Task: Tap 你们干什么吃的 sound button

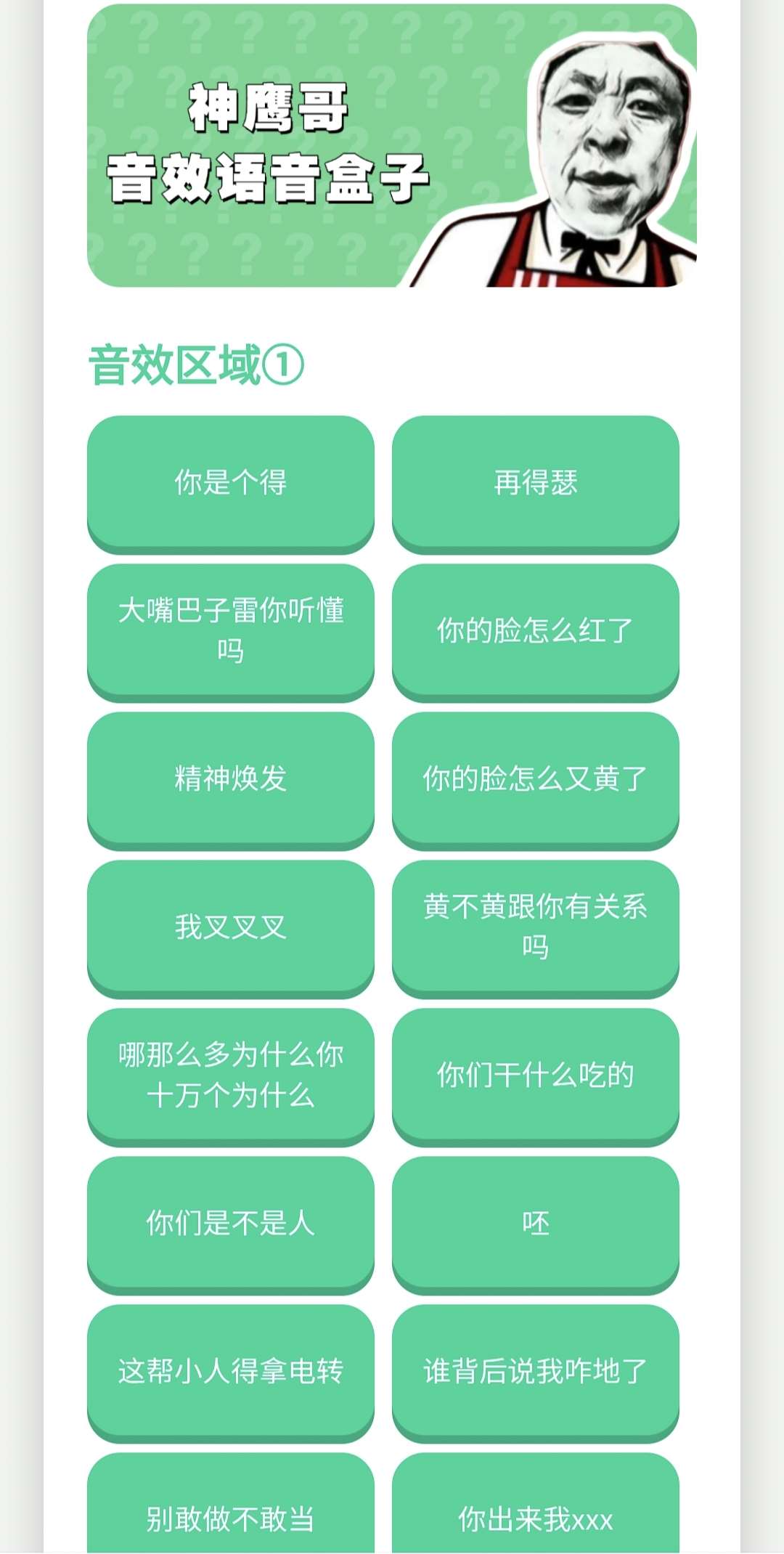Action: pos(535,1075)
